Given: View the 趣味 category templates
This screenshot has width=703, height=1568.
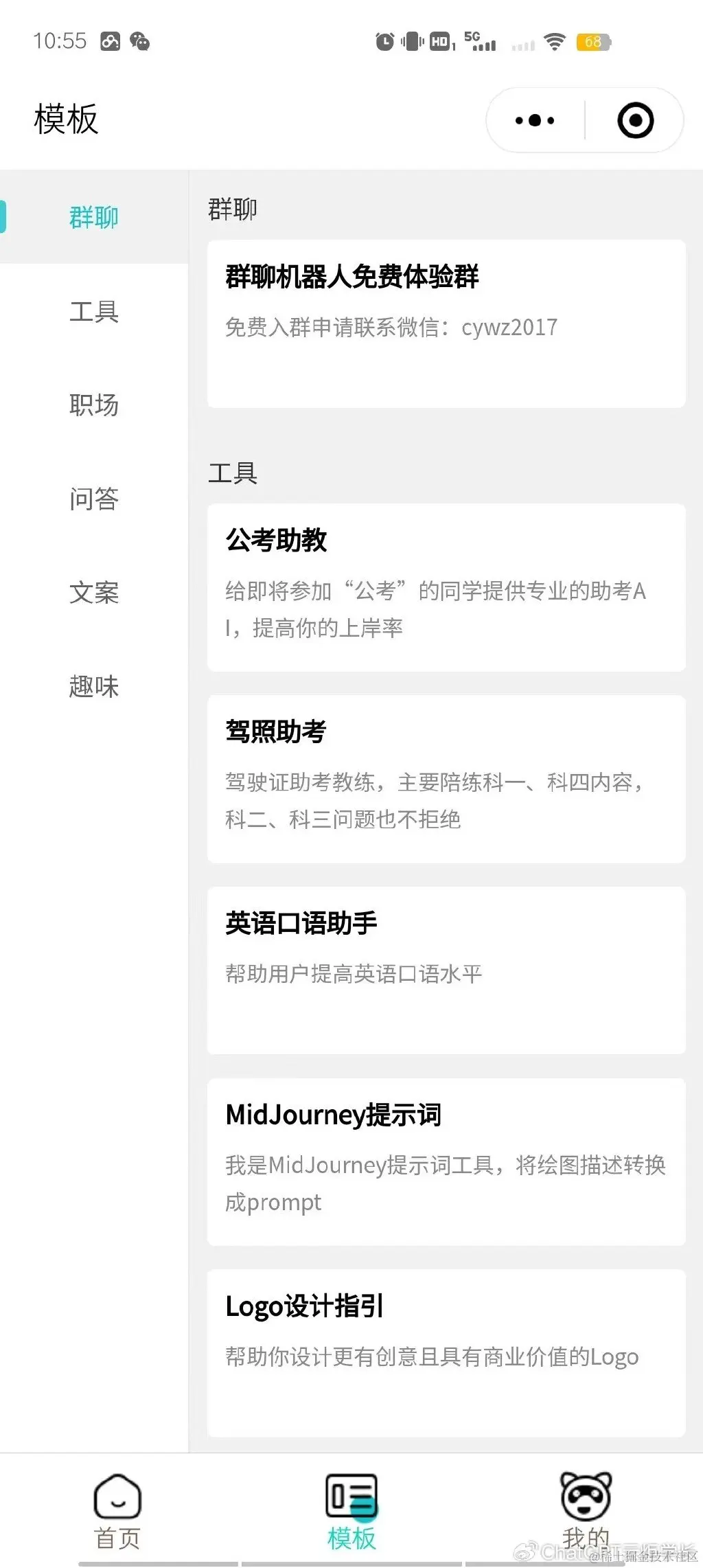Looking at the screenshot, I should pyautogui.click(x=94, y=686).
